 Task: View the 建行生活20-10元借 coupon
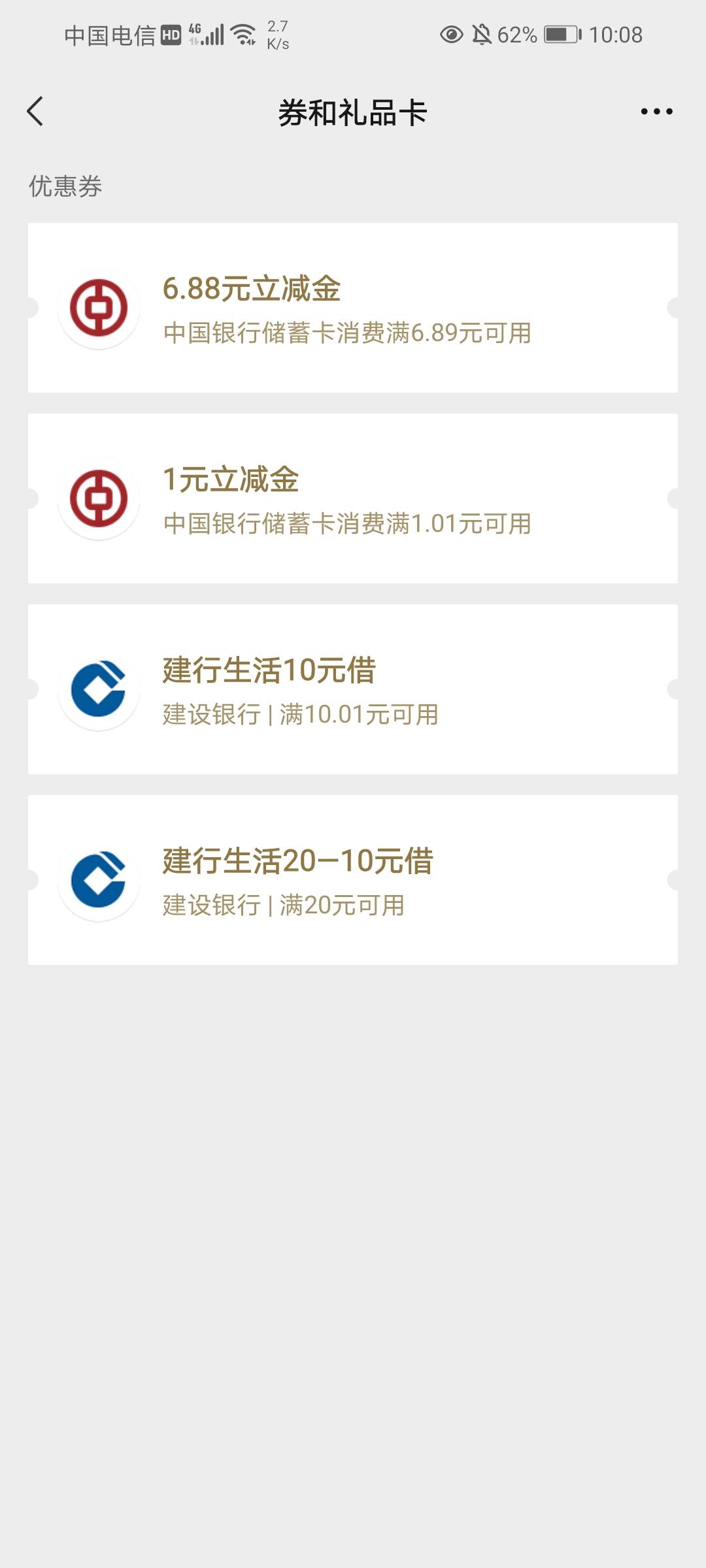[353, 880]
